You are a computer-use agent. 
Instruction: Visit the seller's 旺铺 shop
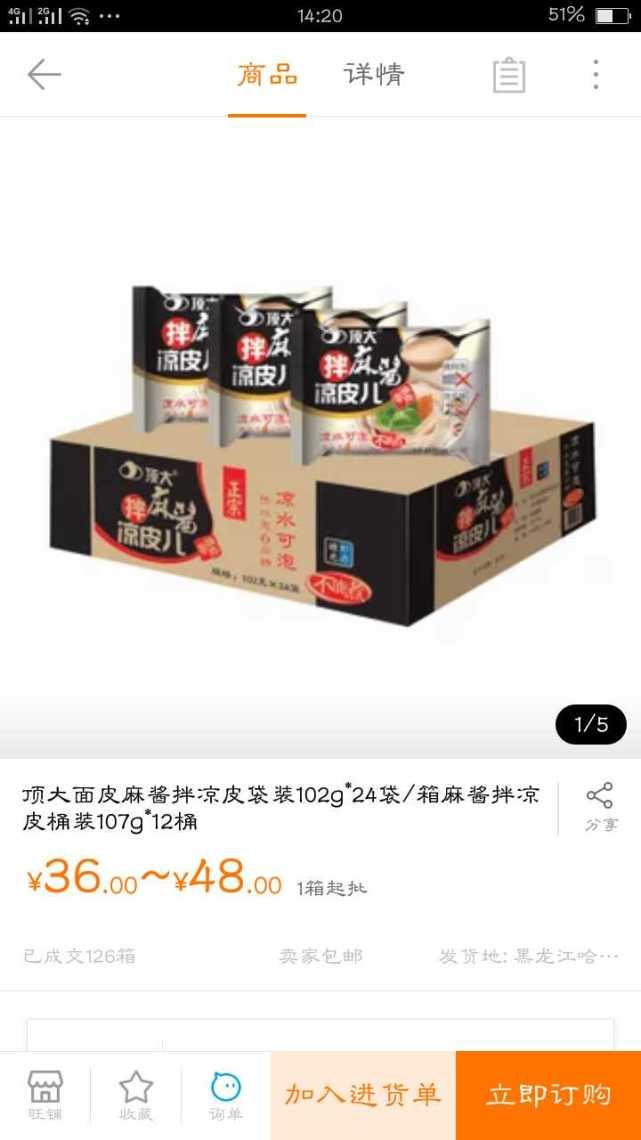pos(45,1095)
